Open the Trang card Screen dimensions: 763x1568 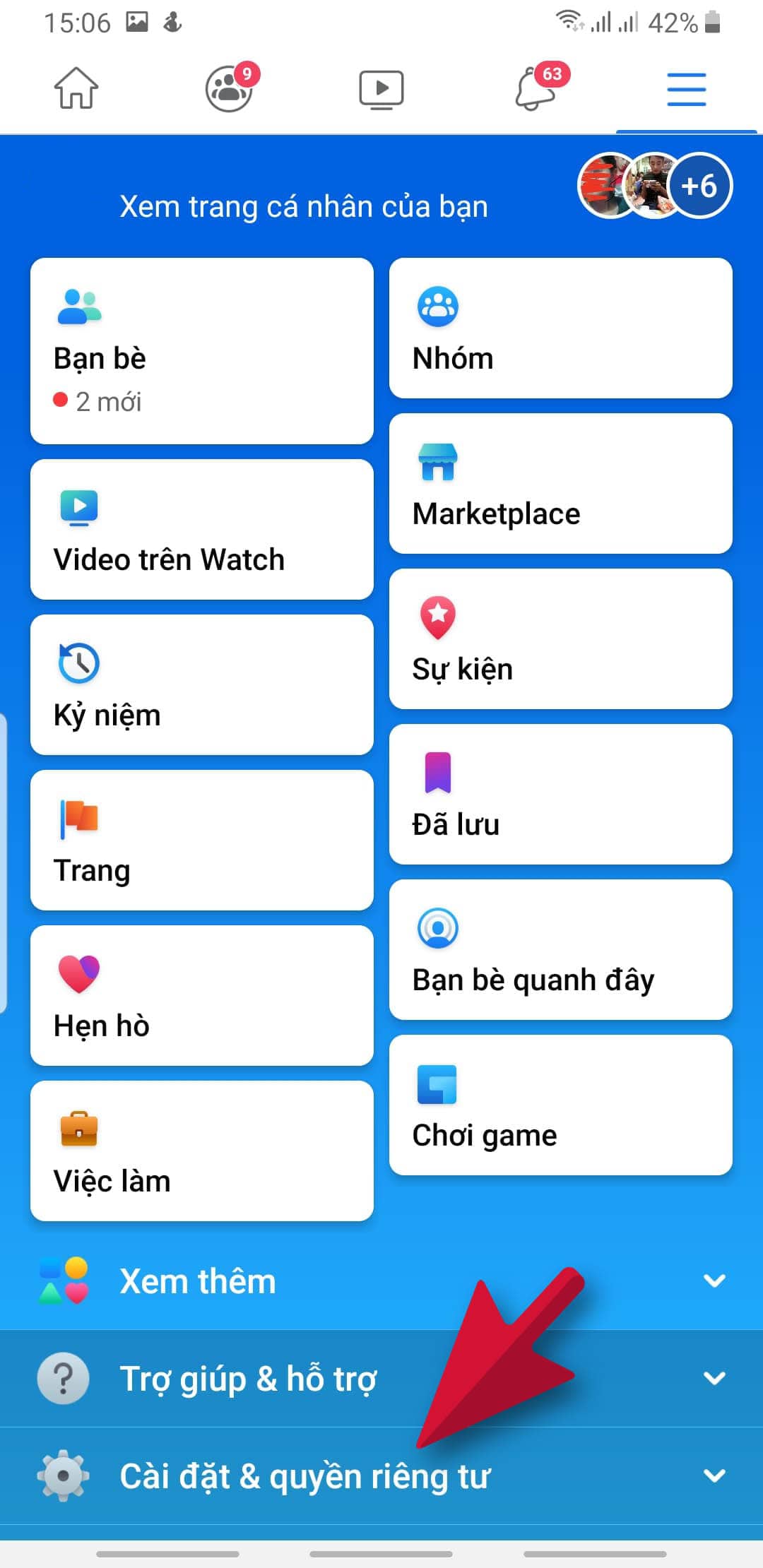[x=202, y=841]
